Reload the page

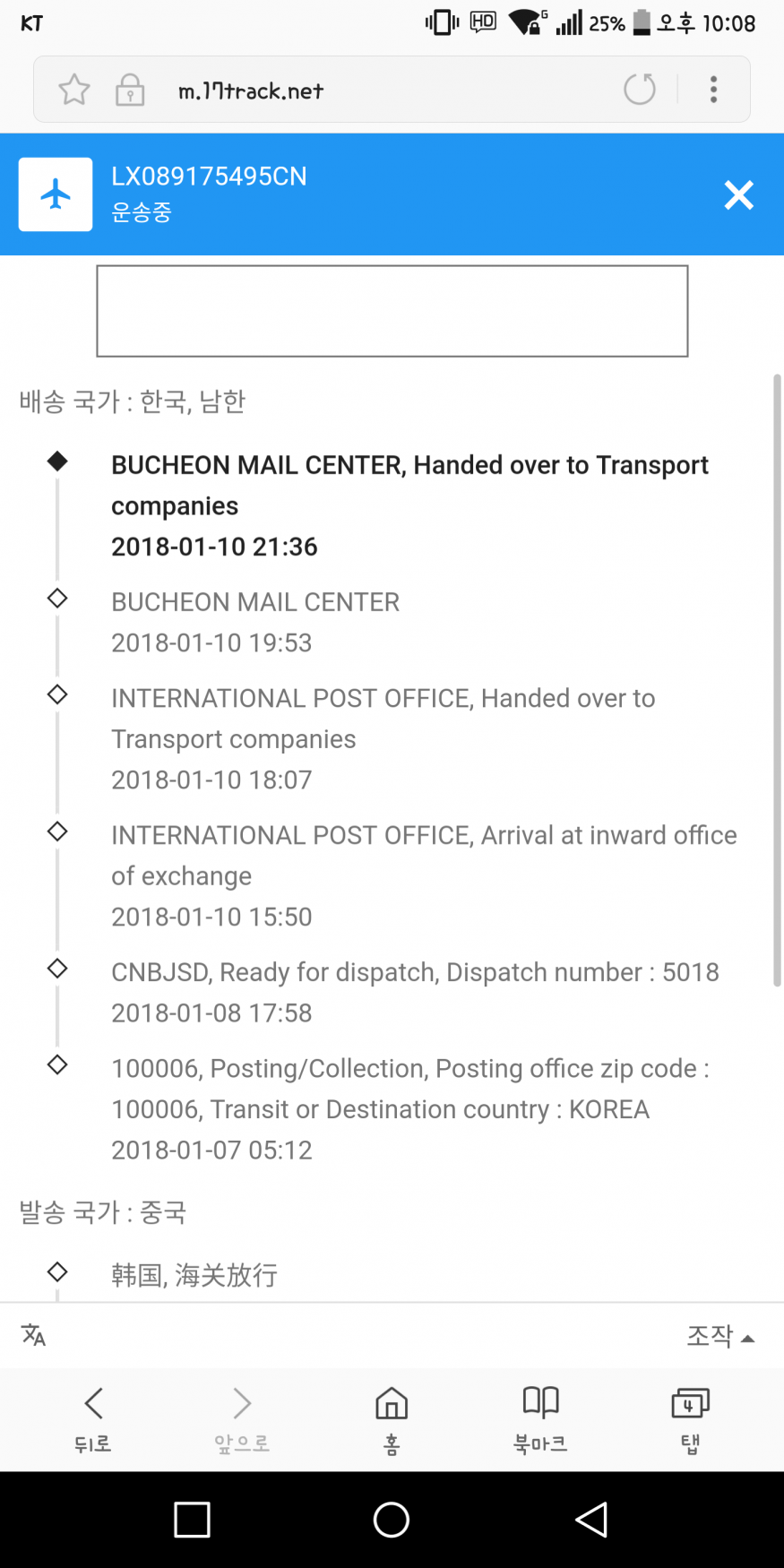coord(640,89)
